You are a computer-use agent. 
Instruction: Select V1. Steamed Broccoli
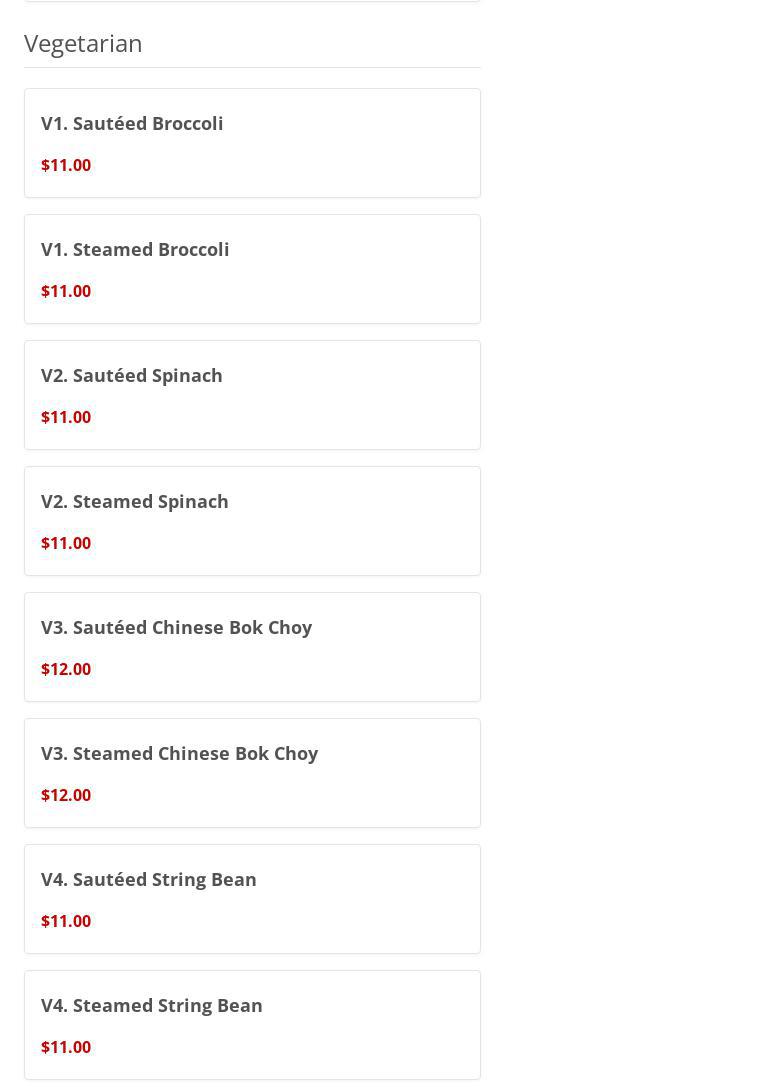point(135,250)
